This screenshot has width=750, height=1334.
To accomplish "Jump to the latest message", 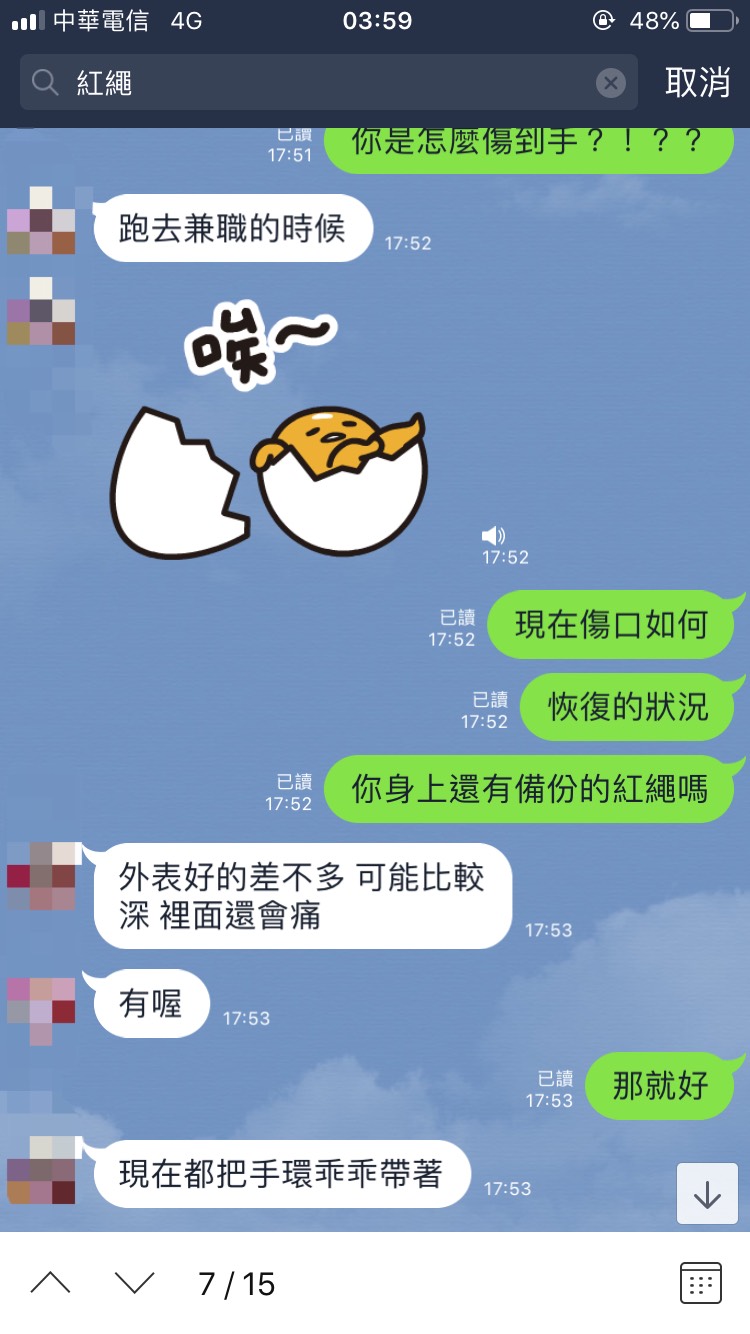I will [707, 1194].
